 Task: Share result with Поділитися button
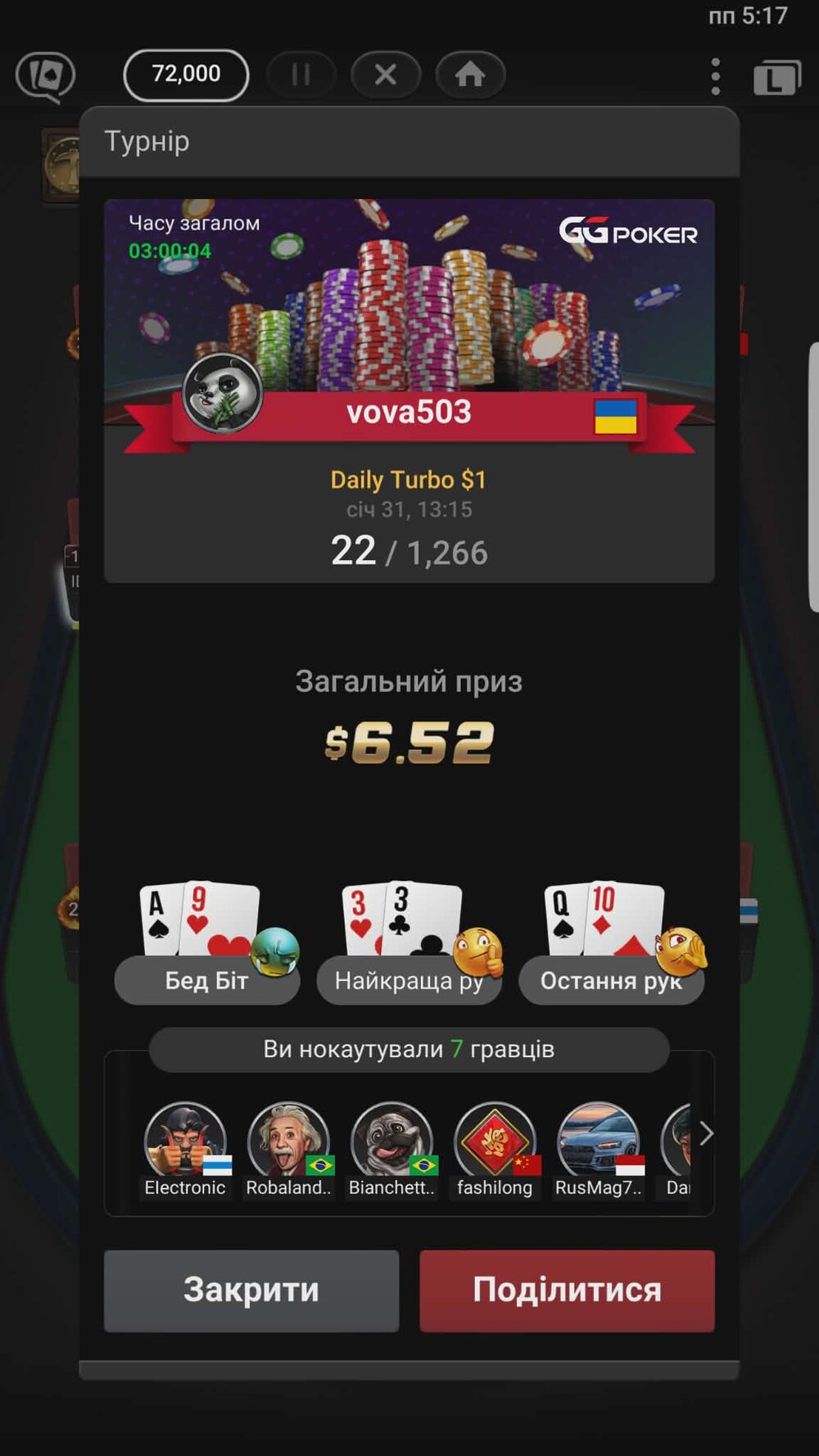point(567,1290)
